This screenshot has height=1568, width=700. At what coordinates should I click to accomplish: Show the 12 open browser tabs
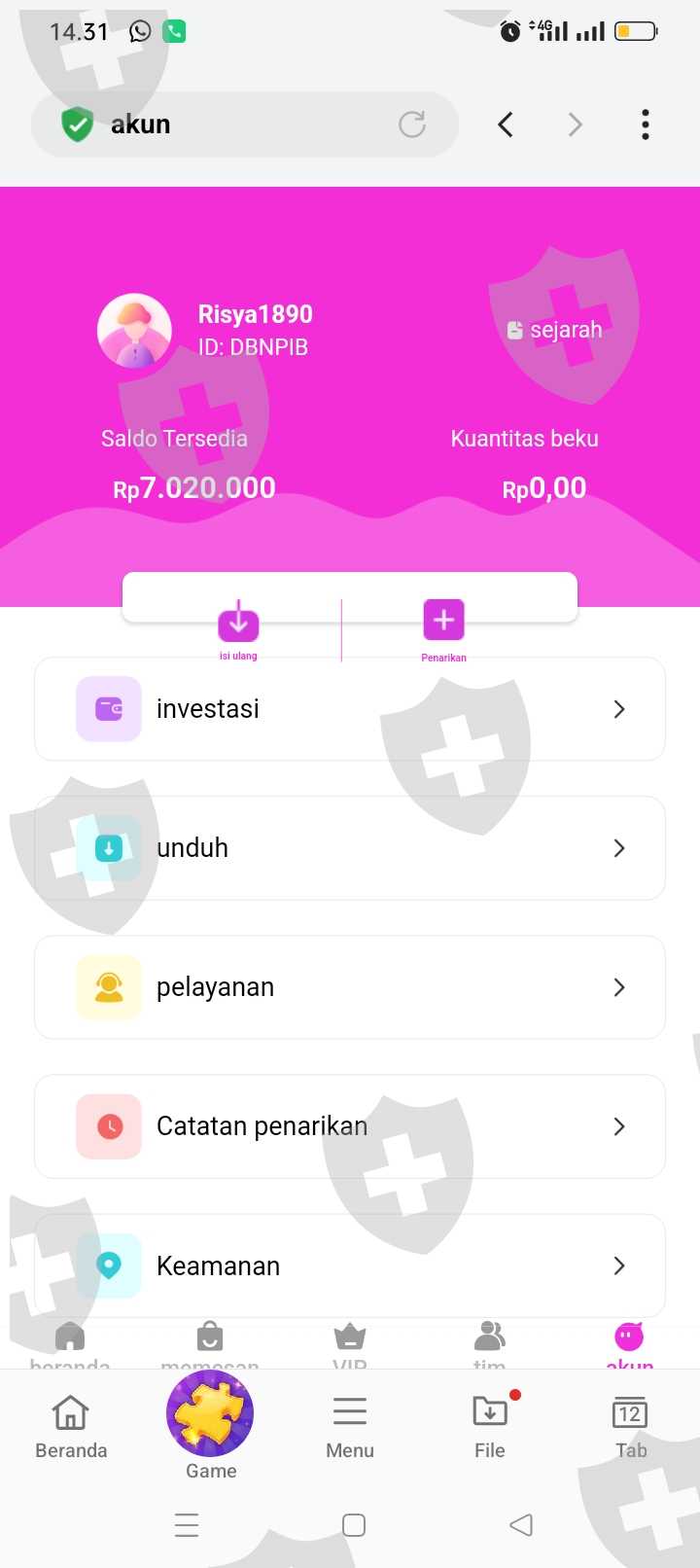tap(630, 1427)
